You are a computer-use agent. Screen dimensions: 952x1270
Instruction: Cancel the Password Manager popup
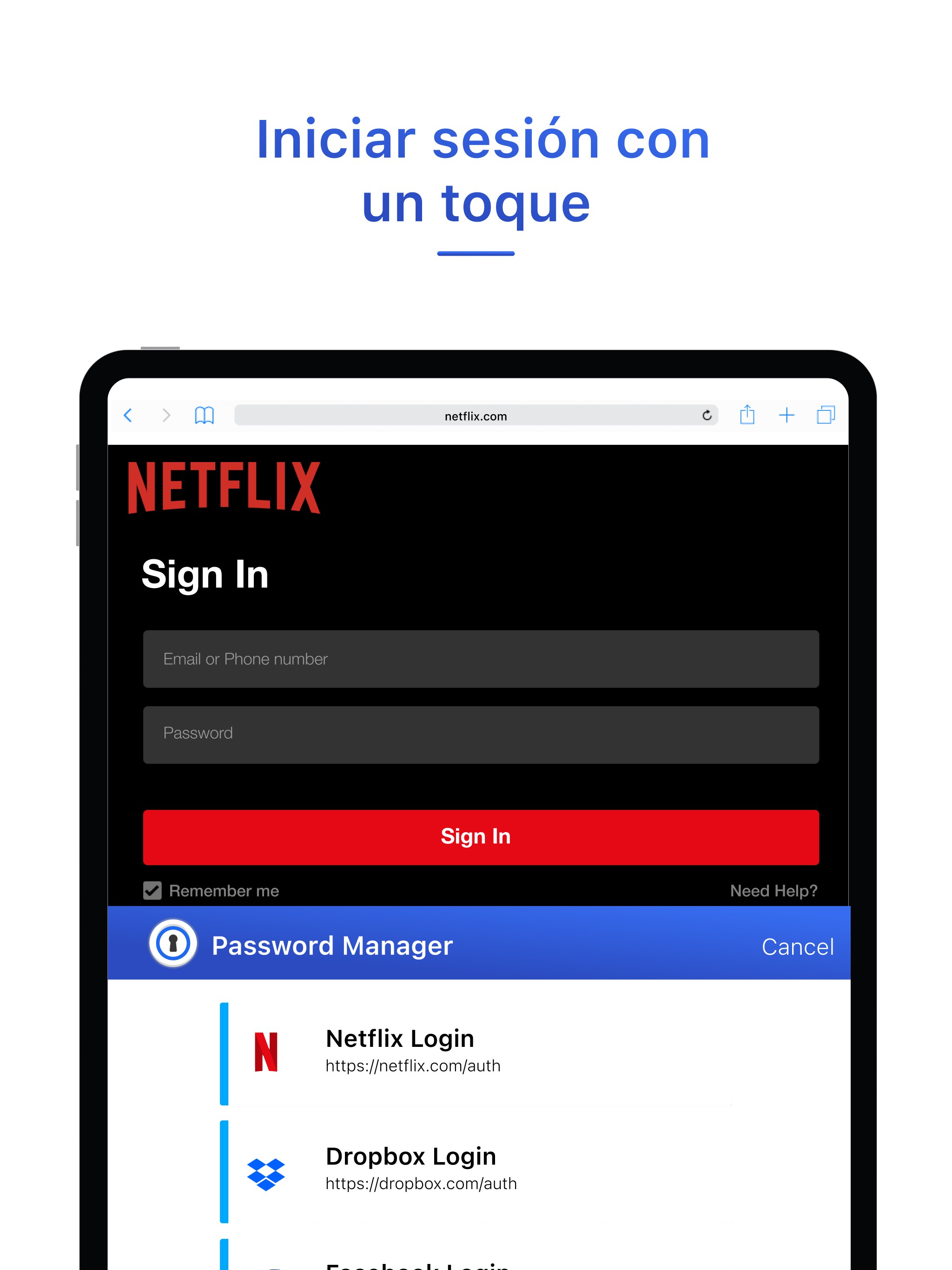coord(798,945)
